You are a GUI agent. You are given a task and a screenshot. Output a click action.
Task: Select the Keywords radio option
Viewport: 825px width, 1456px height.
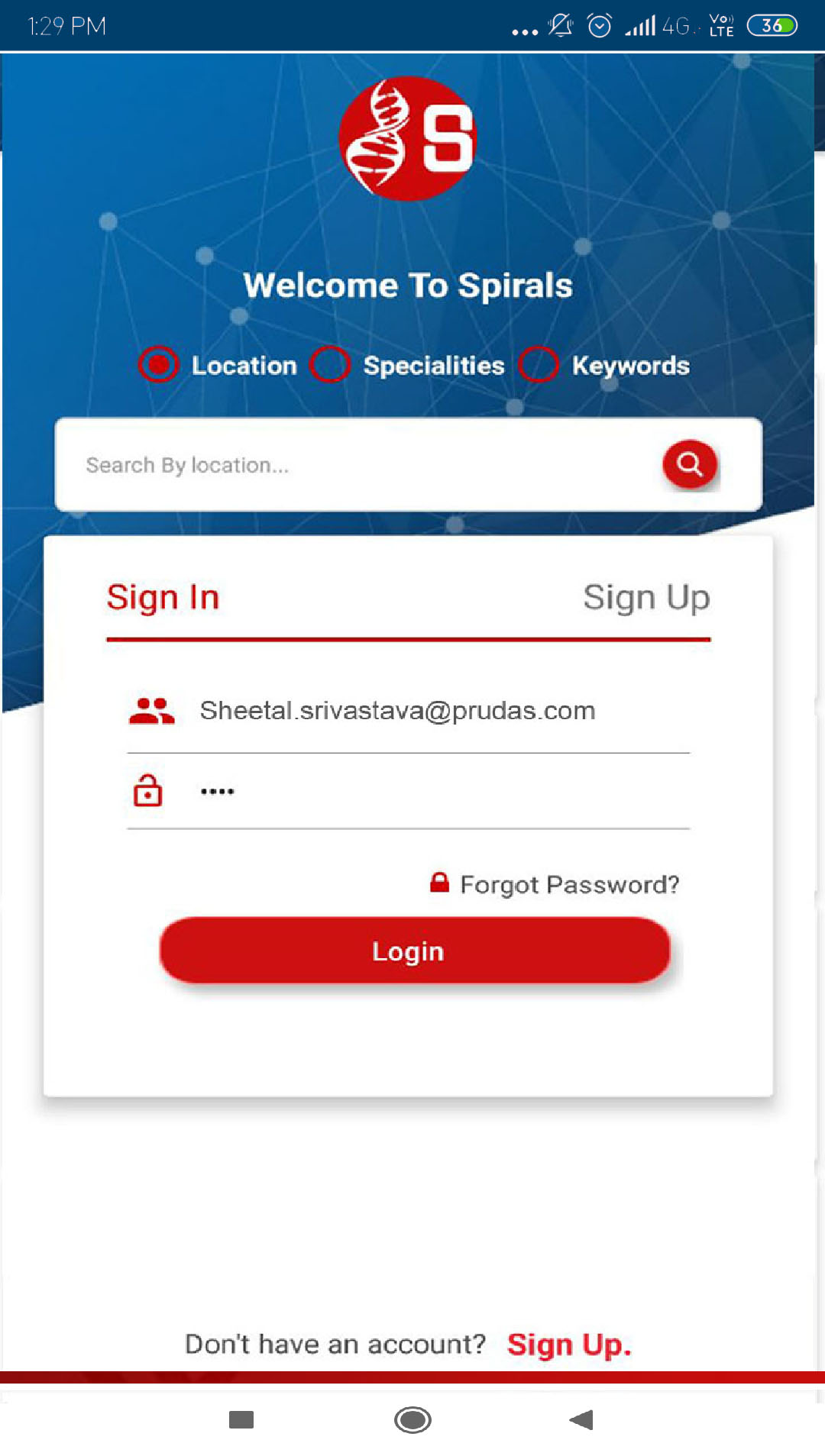point(539,365)
